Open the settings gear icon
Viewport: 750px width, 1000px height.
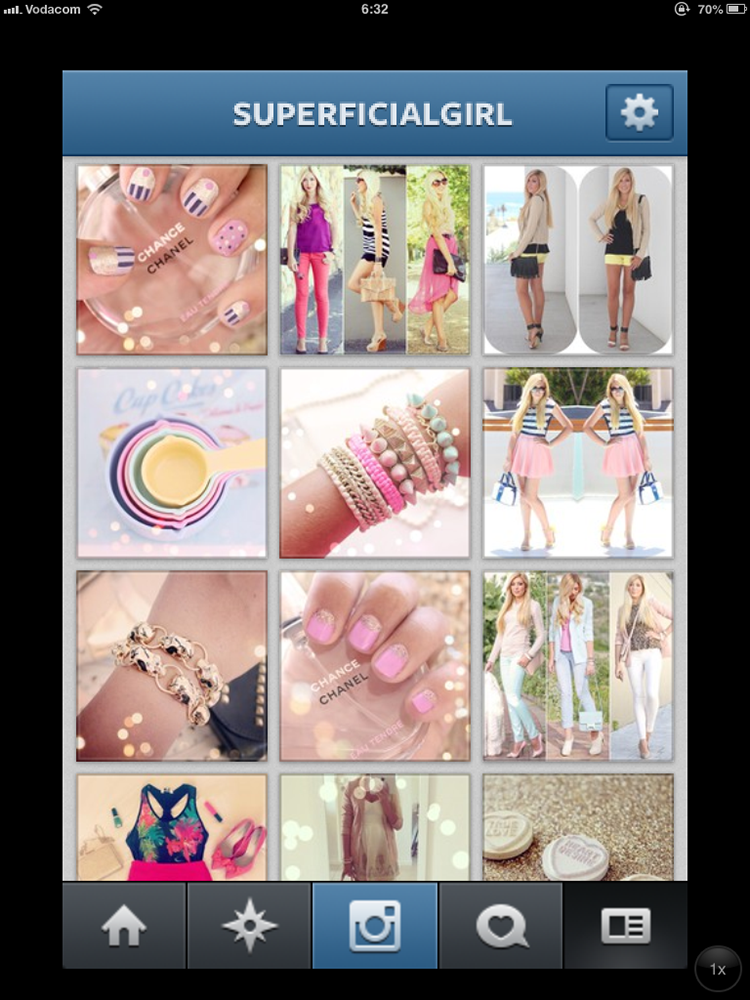click(x=639, y=113)
